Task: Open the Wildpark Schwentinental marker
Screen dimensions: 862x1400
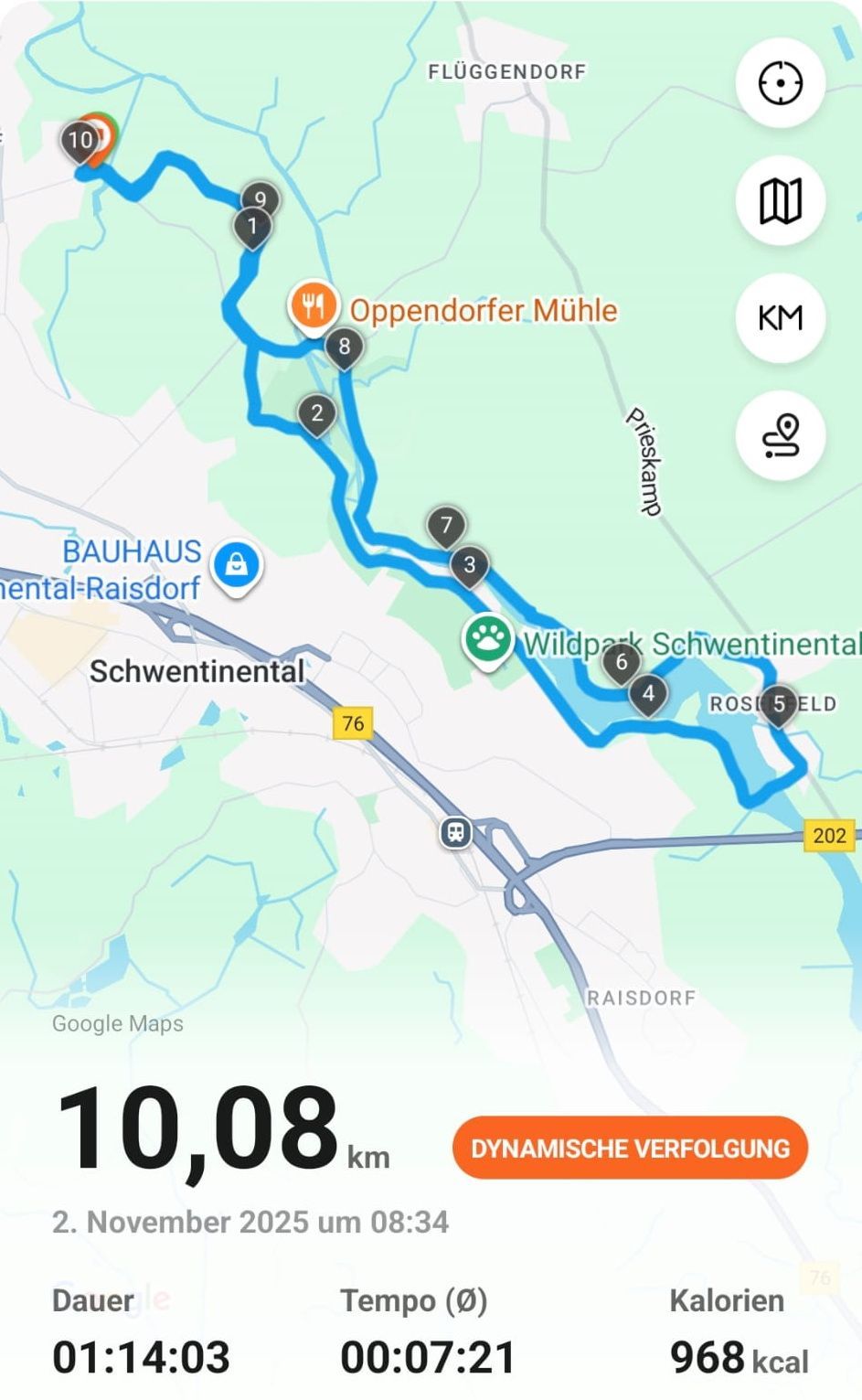Action: click(x=487, y=638)
